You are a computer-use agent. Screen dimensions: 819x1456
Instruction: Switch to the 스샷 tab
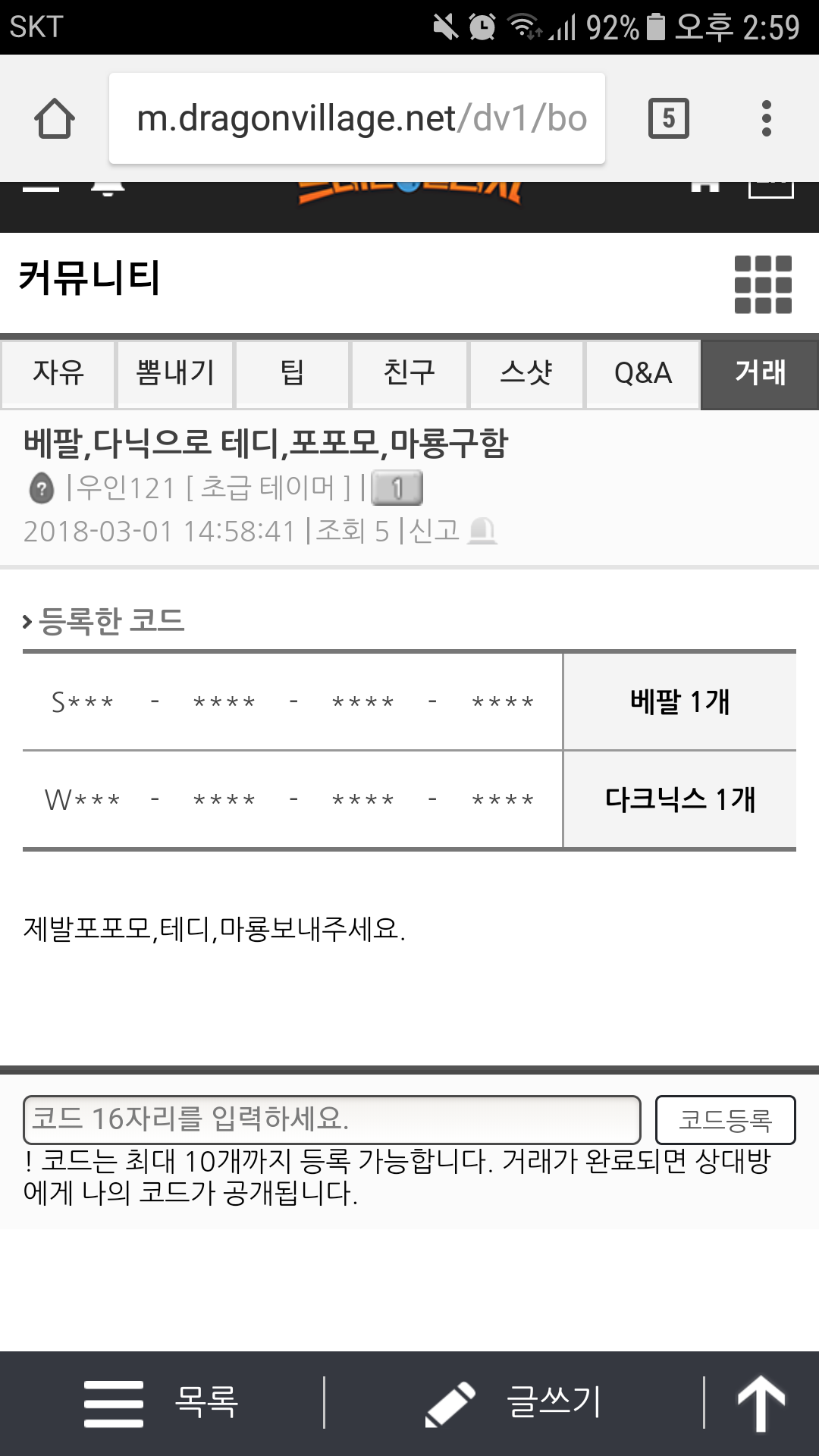coord(526,373)
